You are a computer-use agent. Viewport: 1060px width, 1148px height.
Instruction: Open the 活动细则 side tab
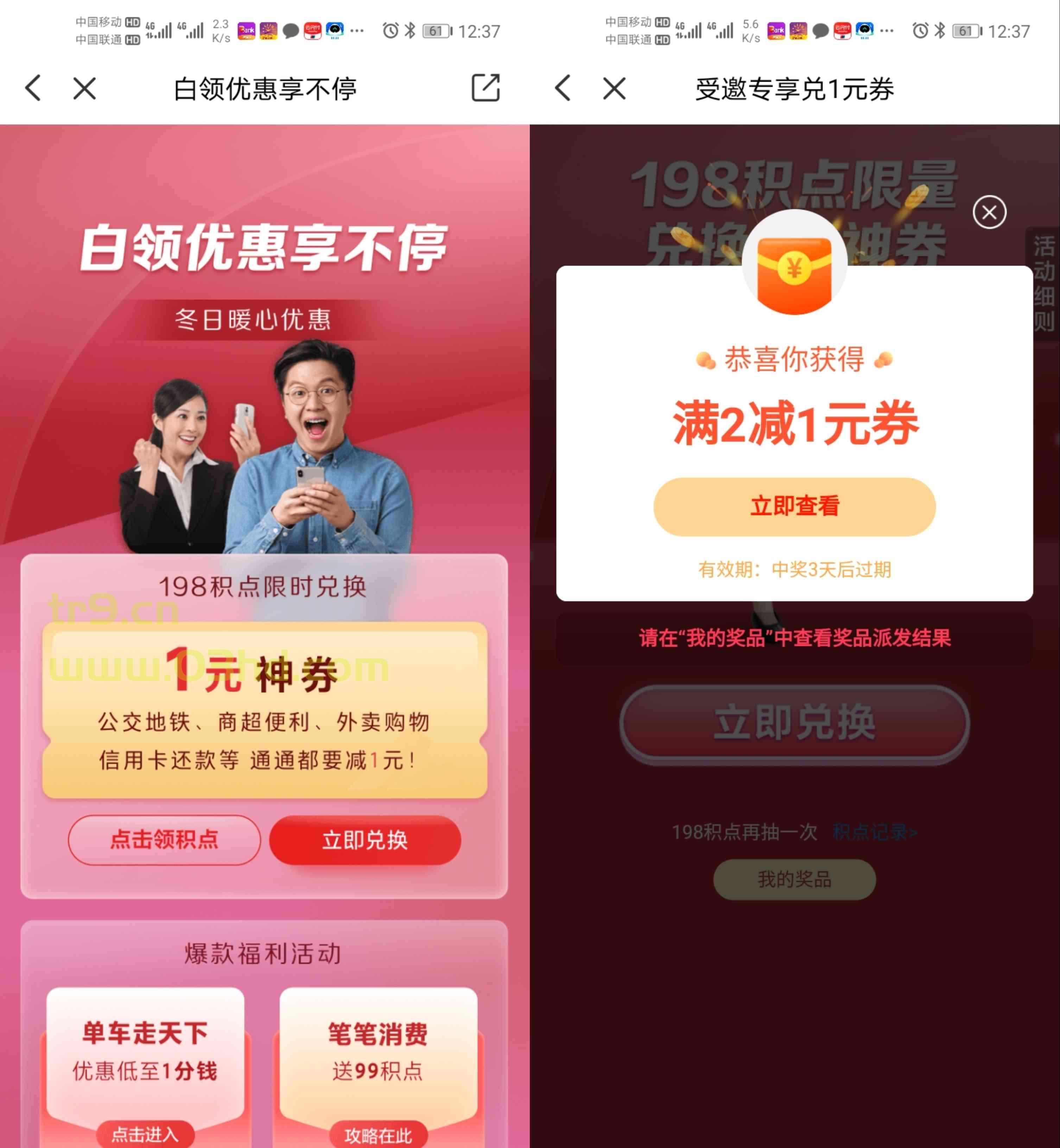point(1043,284)
